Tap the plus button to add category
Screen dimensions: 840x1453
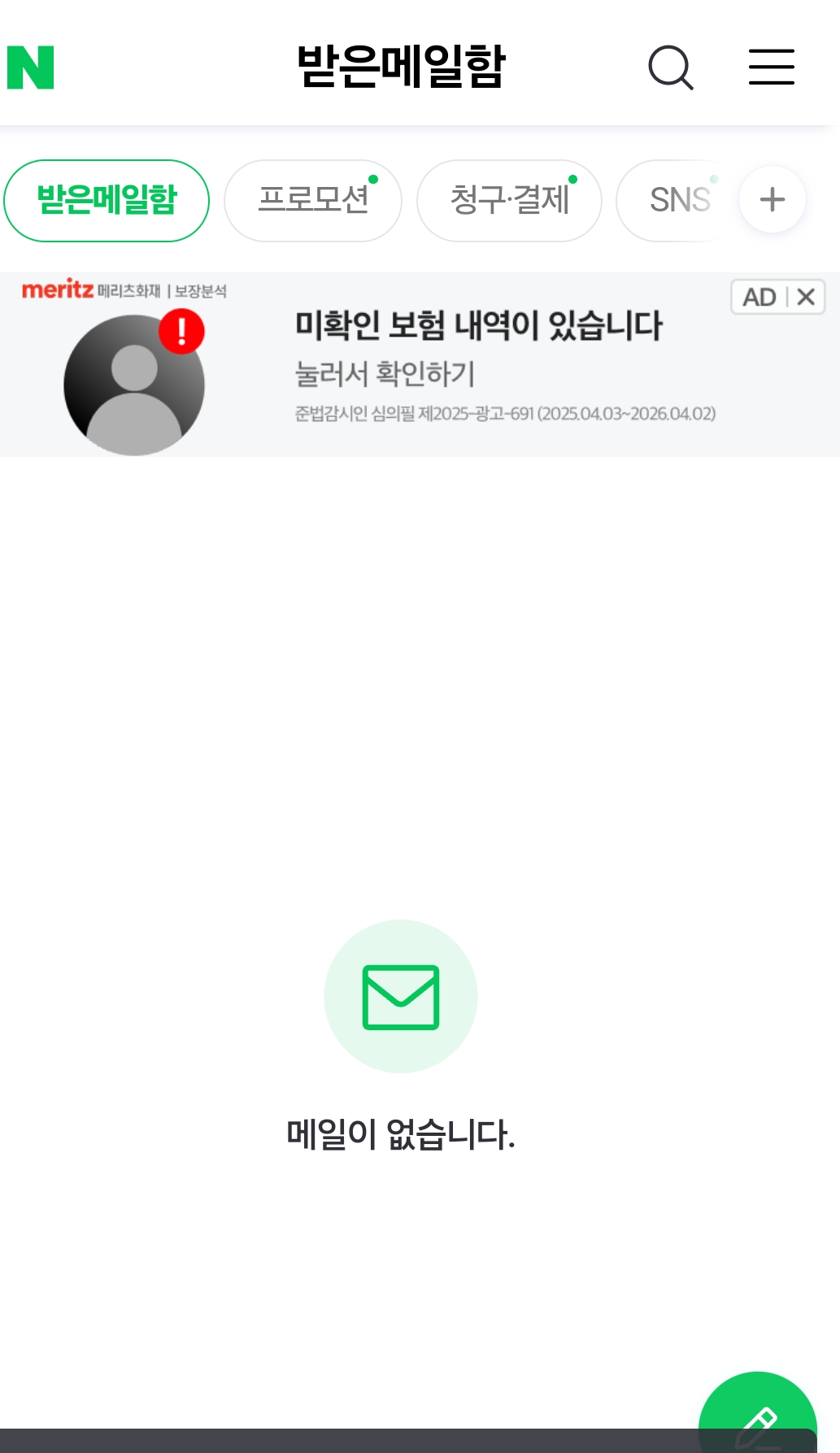772,200
